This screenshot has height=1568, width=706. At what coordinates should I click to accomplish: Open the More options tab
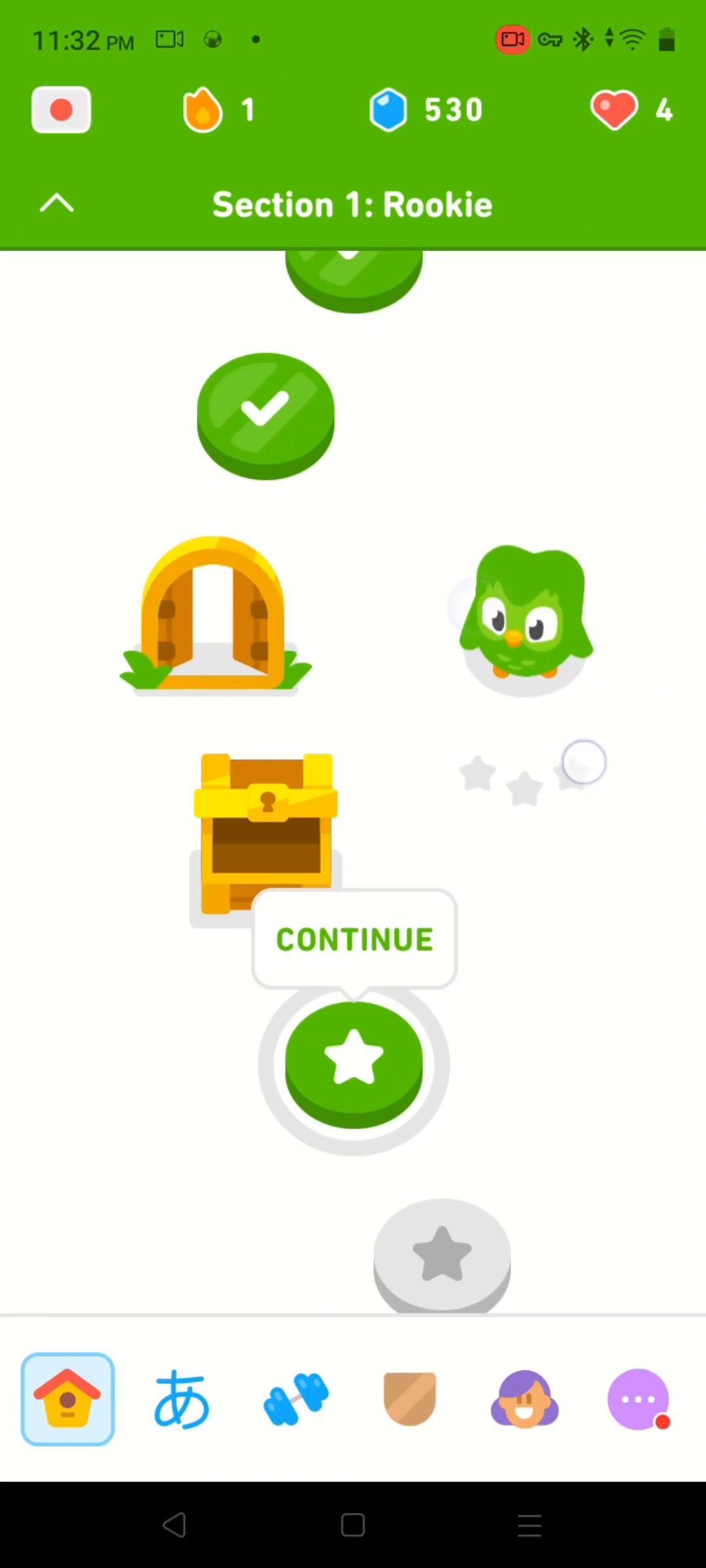[x=639, y=1399]
